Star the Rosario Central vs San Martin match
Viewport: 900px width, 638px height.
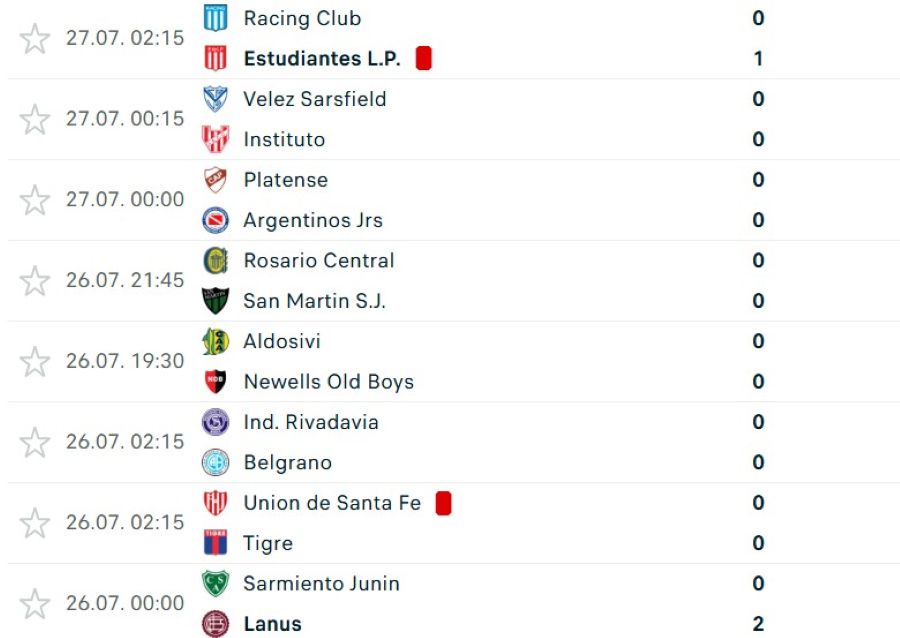34,281
